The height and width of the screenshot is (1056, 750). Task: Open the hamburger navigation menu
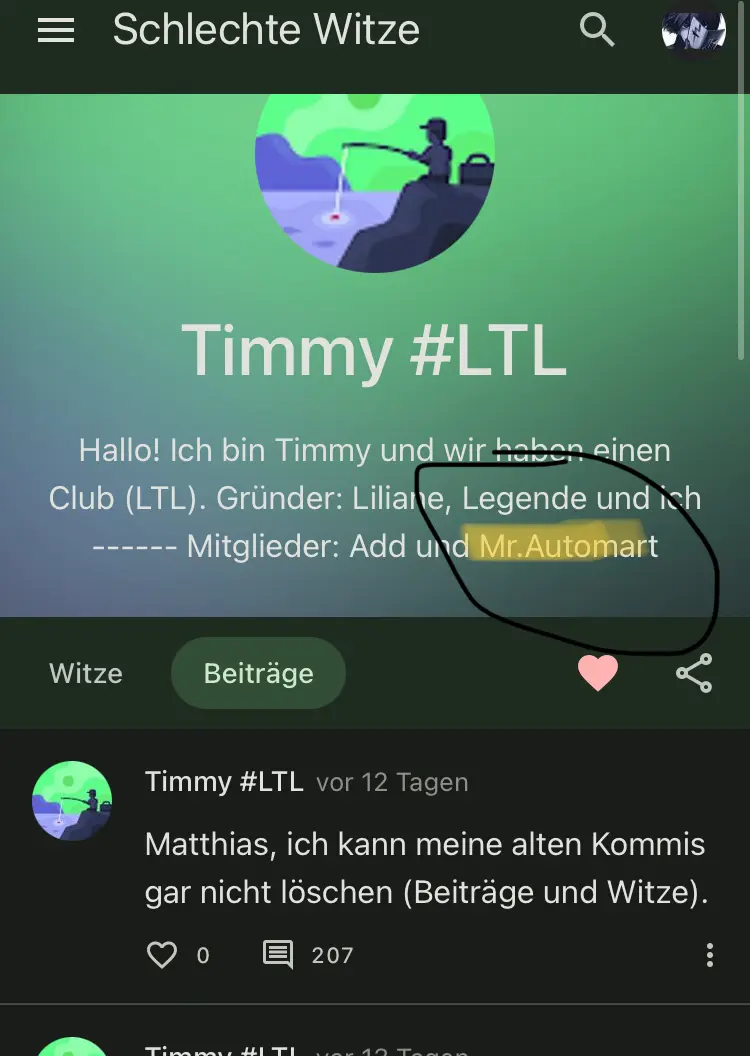tap(56, 31)
